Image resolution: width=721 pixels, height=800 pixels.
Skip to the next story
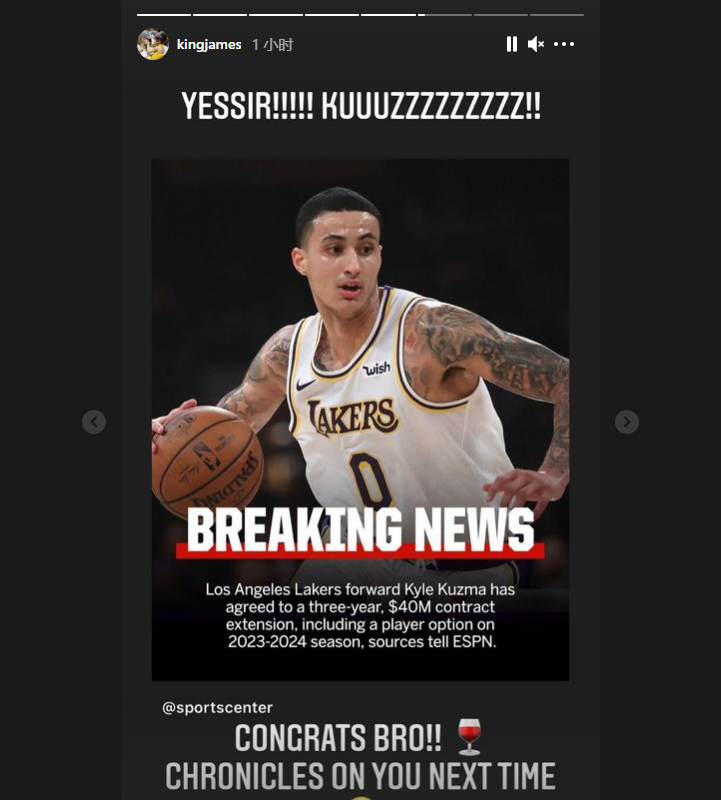pyautogui.click(x=626, y=422)
